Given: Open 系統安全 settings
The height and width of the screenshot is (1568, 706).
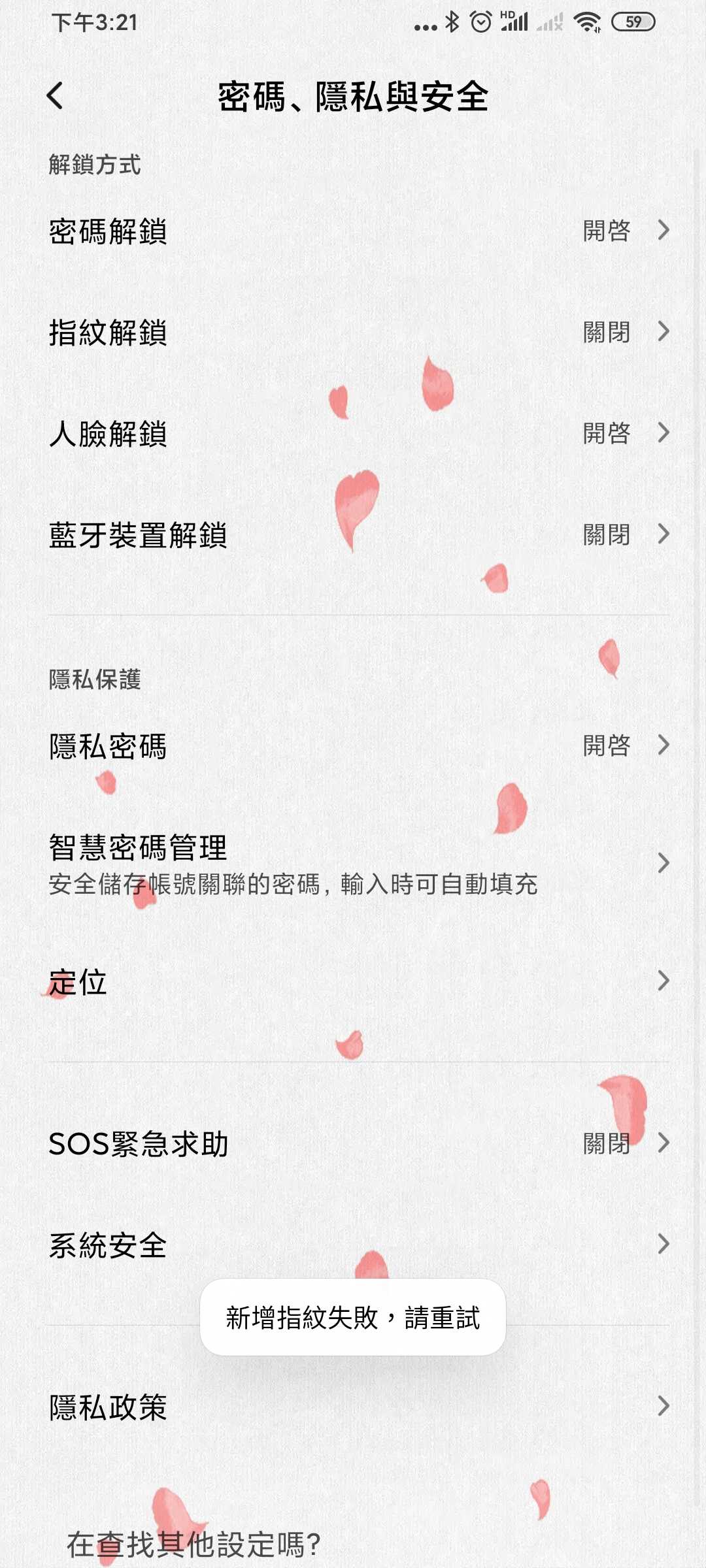Looking at the screenshot, I should [x=353, y=1245].
